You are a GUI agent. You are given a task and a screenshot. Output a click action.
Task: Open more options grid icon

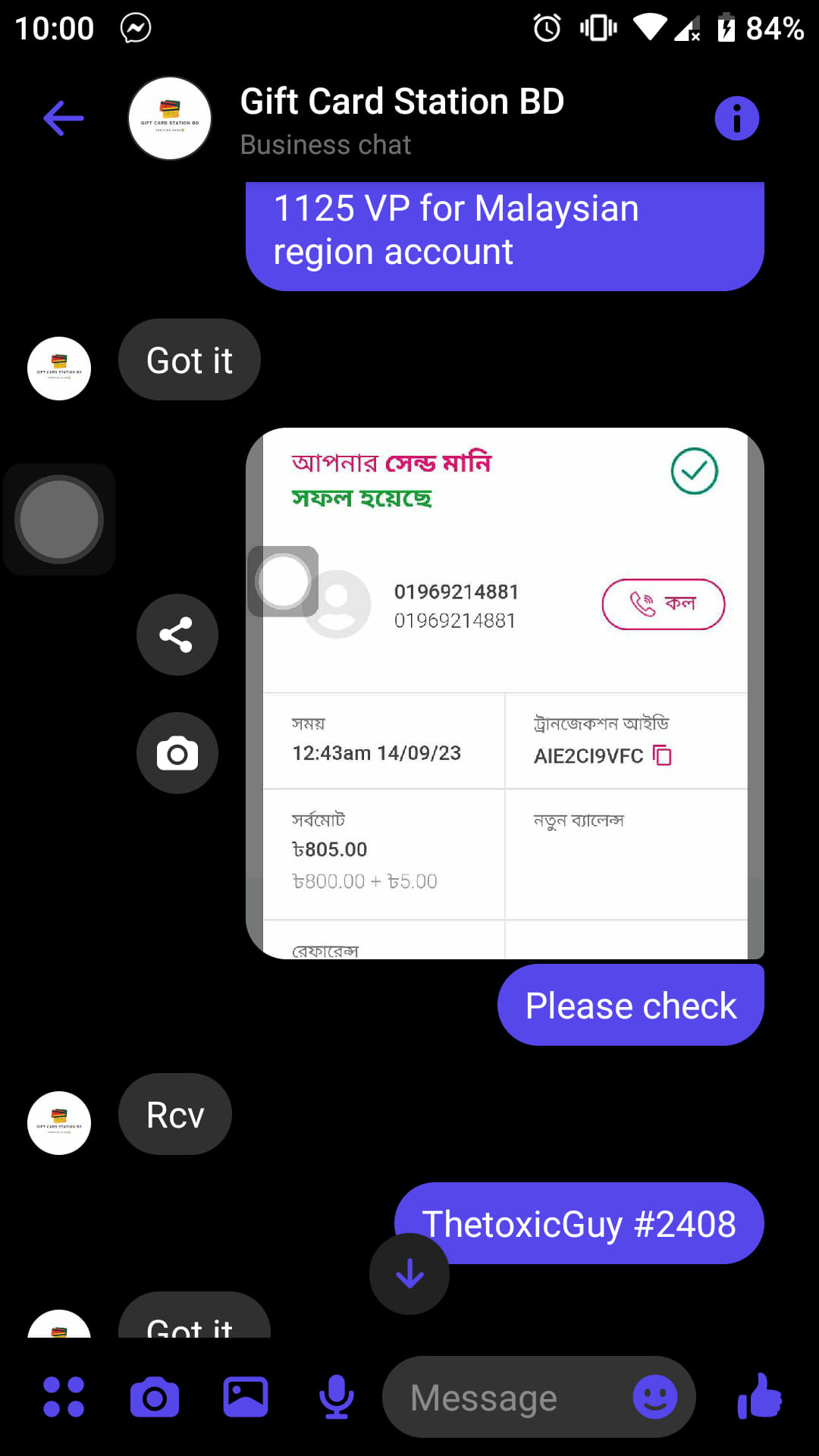[64, 1397]
